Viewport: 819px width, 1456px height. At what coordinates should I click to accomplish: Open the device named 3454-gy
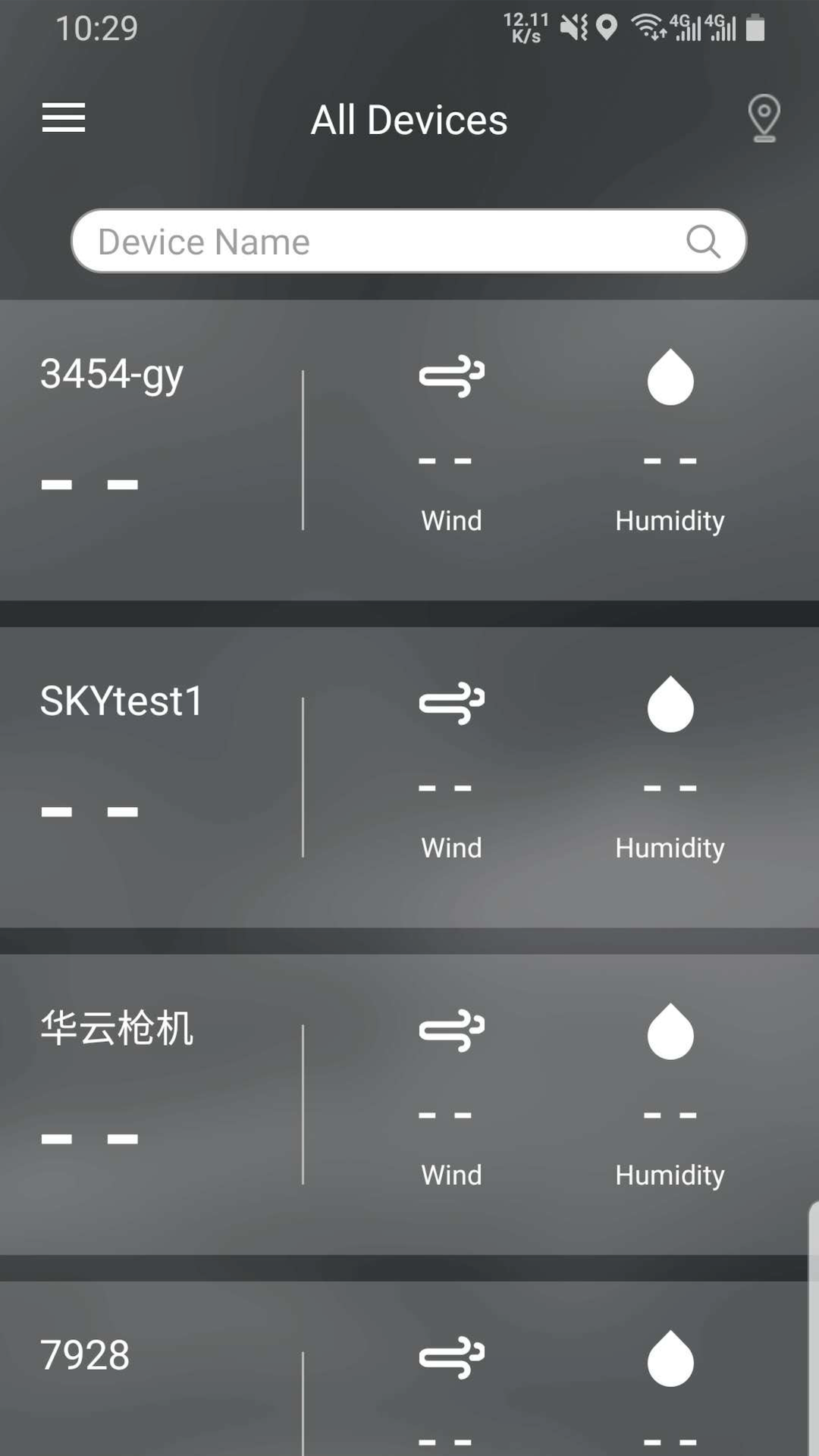pos(111,374)
